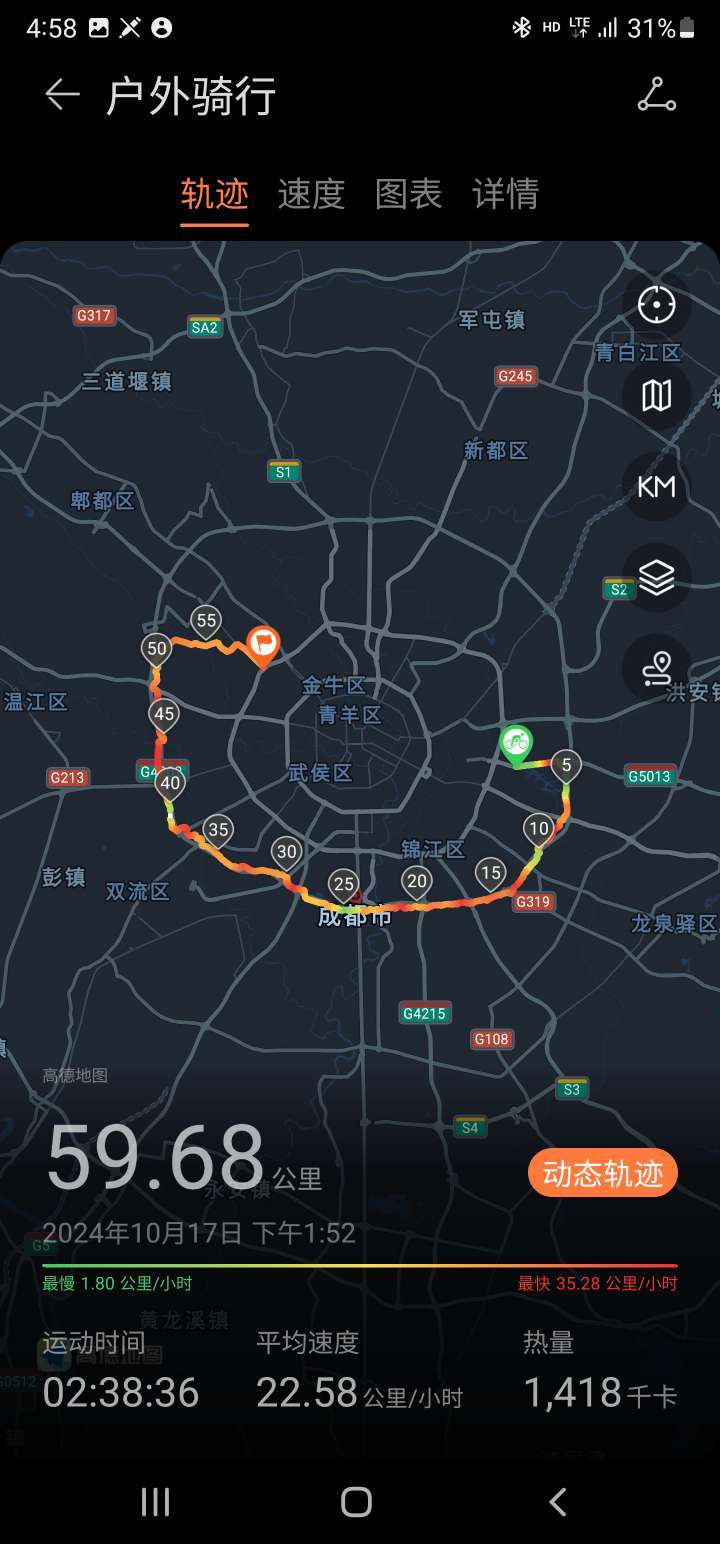720x1544 pixels.
Task: Switch to the 速度 tab
Action: [x=311, y=193]
